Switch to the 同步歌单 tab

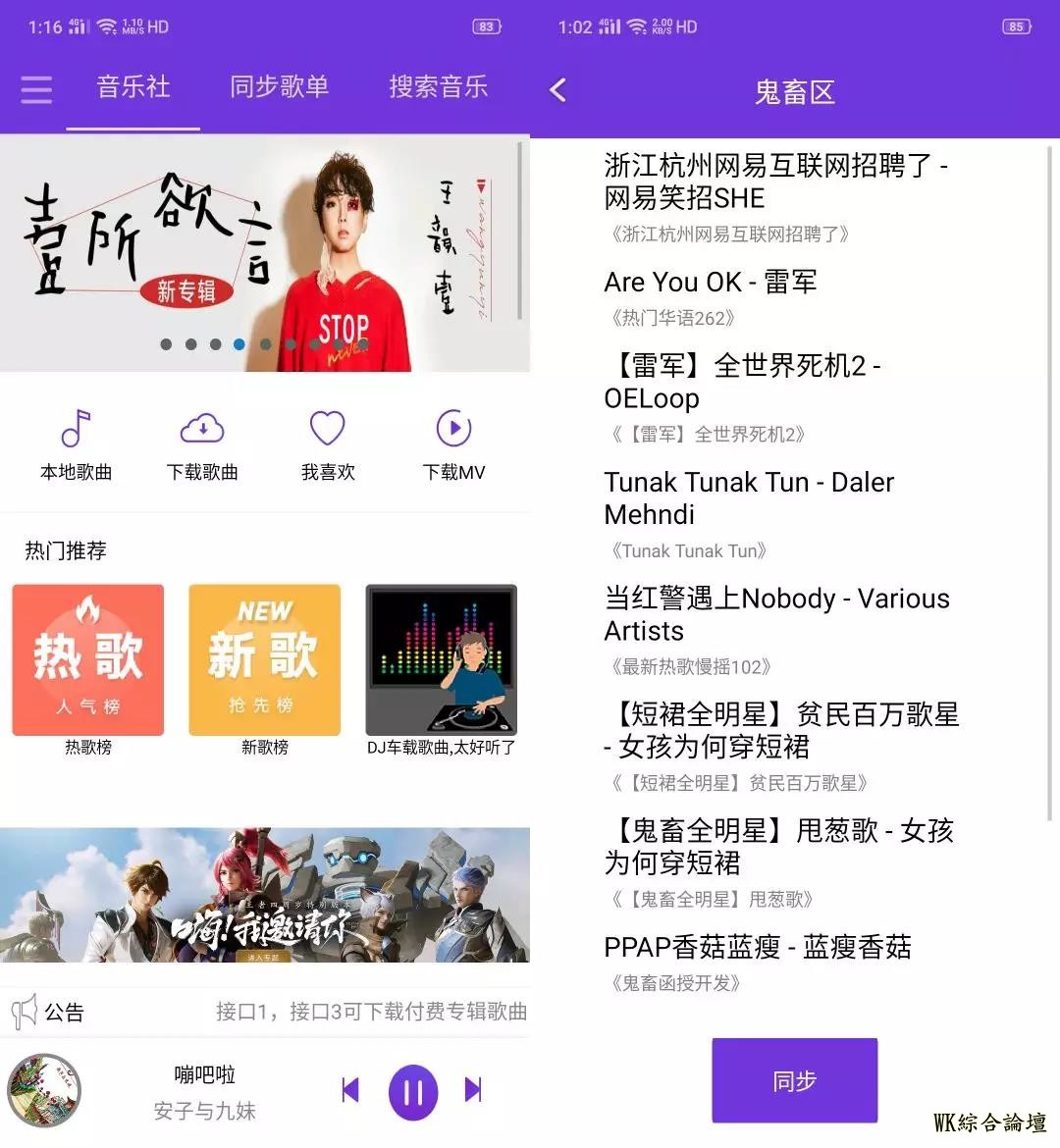[279, 87]
